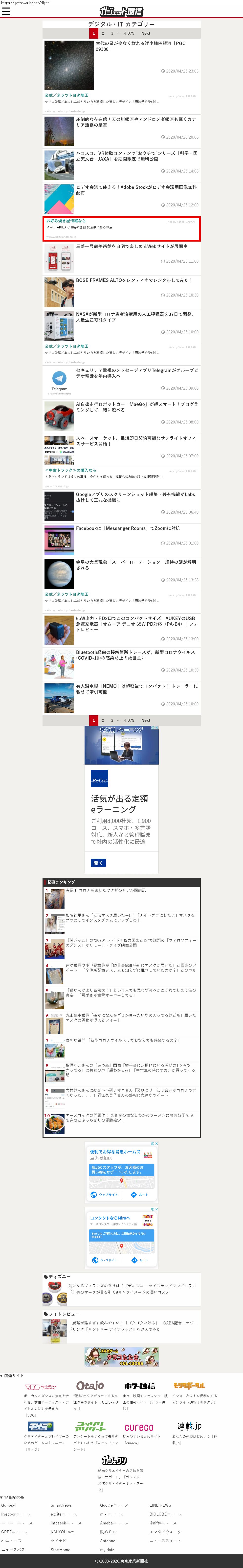This screenshot has width=243, height=1568.
Task: Open the NEMO submarine article
Action: [x=137, y=688]
